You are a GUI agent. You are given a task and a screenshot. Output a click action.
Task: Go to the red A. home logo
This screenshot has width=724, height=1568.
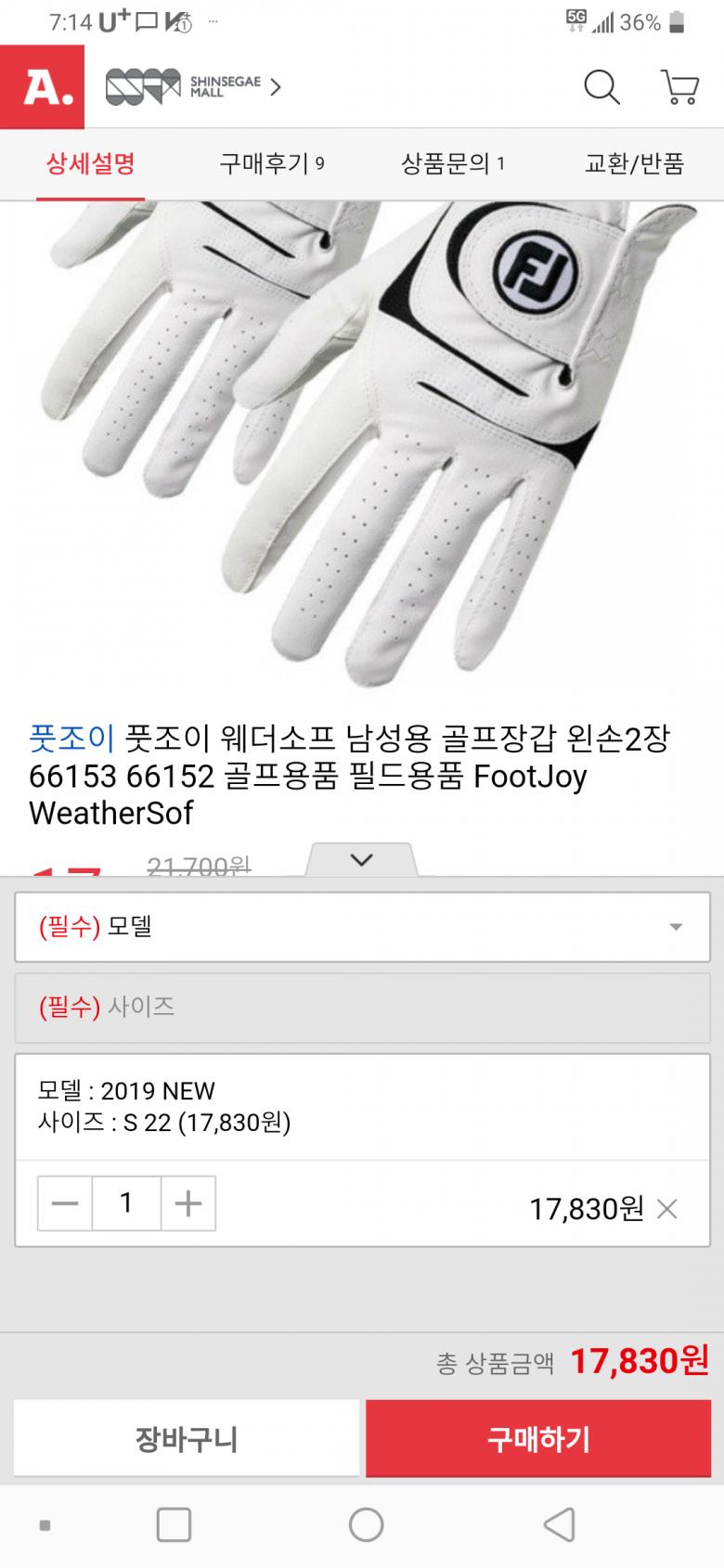coord(42,87)
